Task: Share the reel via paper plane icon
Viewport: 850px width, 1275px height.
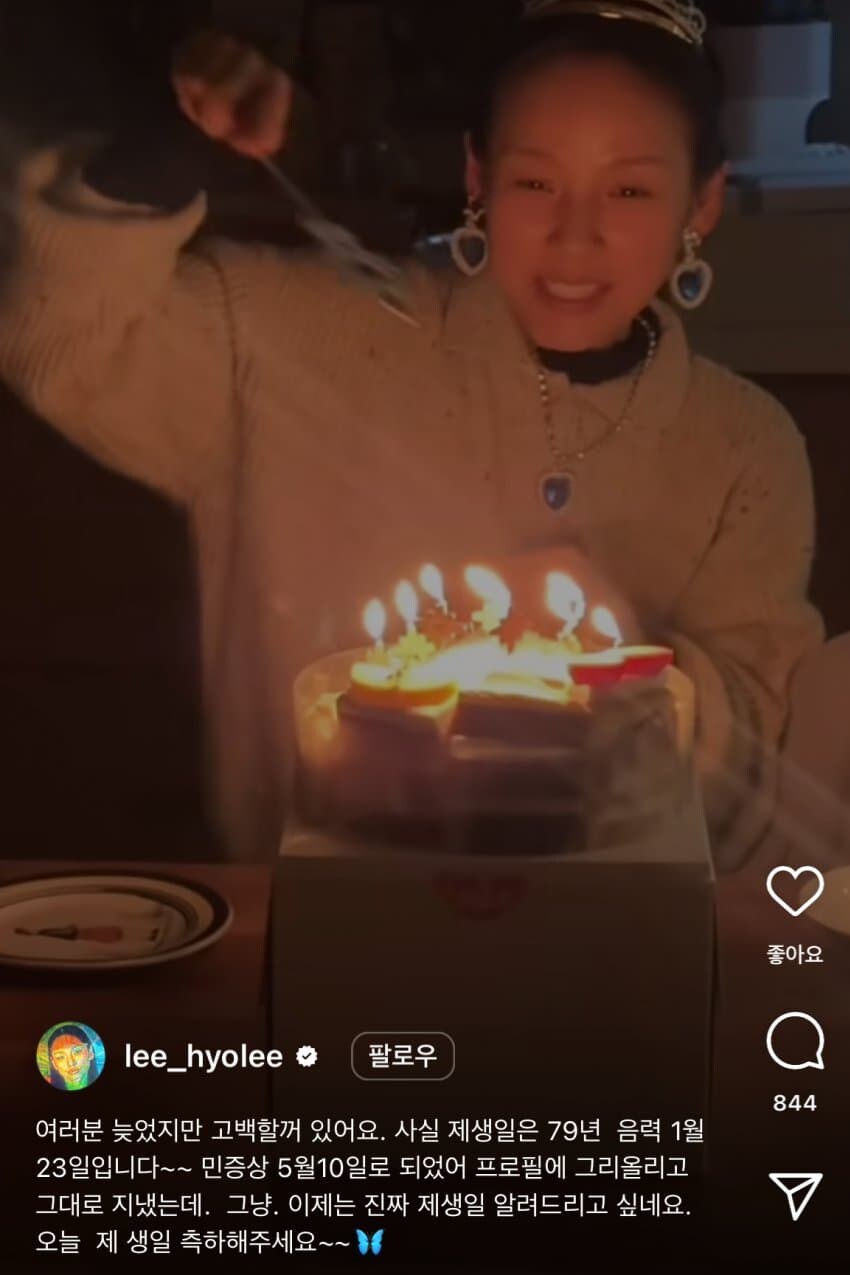Action: (796, 1196)
